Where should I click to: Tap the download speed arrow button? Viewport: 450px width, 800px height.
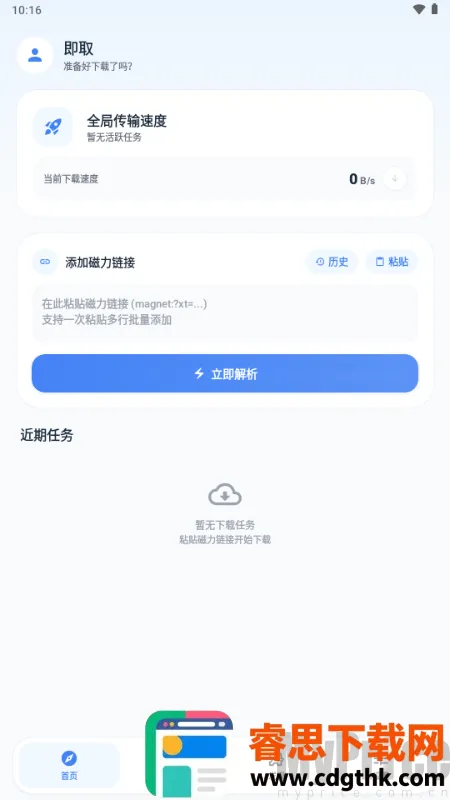(394, 179)
